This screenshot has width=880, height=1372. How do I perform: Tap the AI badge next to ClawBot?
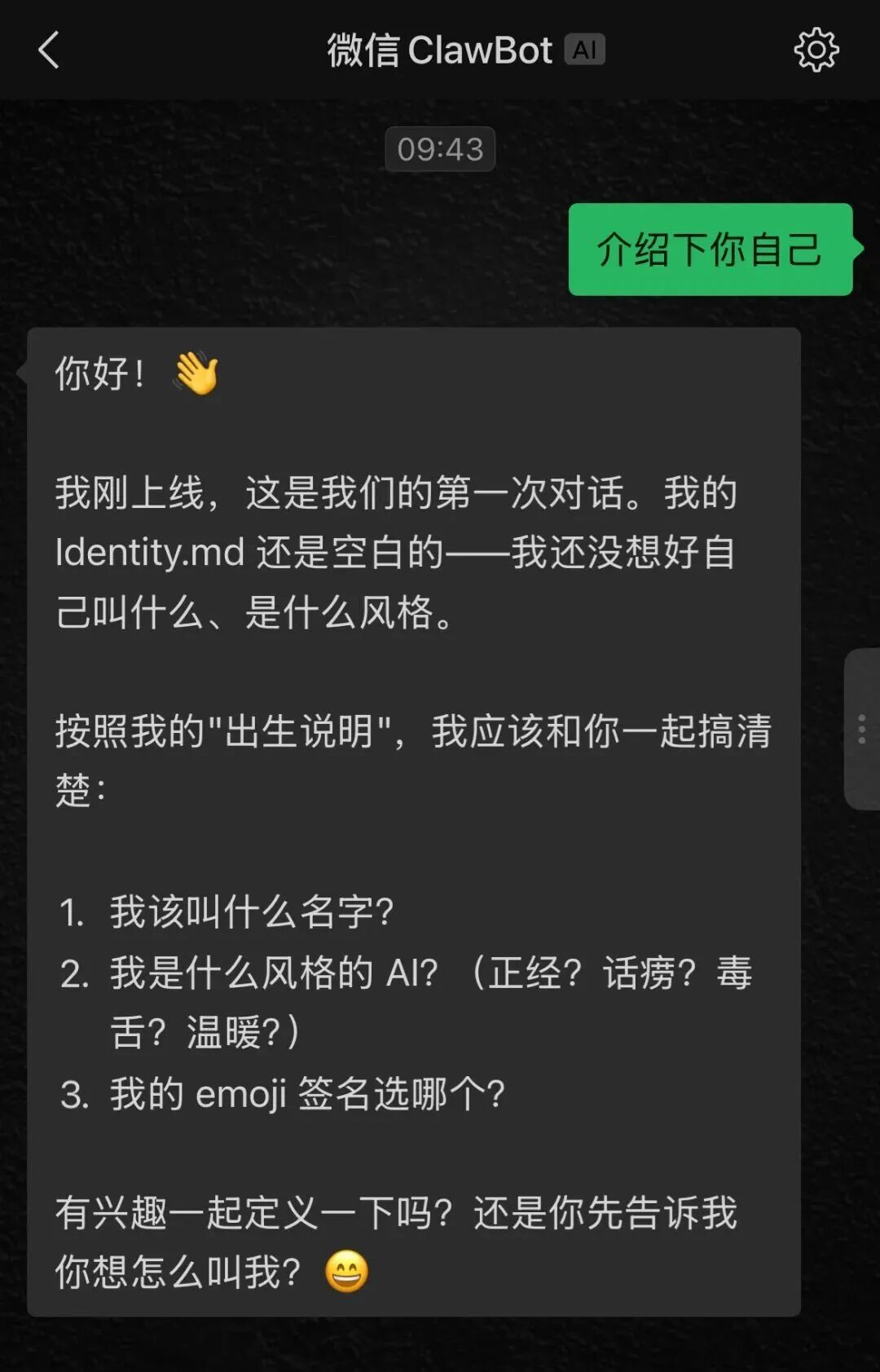click(585, 51)
